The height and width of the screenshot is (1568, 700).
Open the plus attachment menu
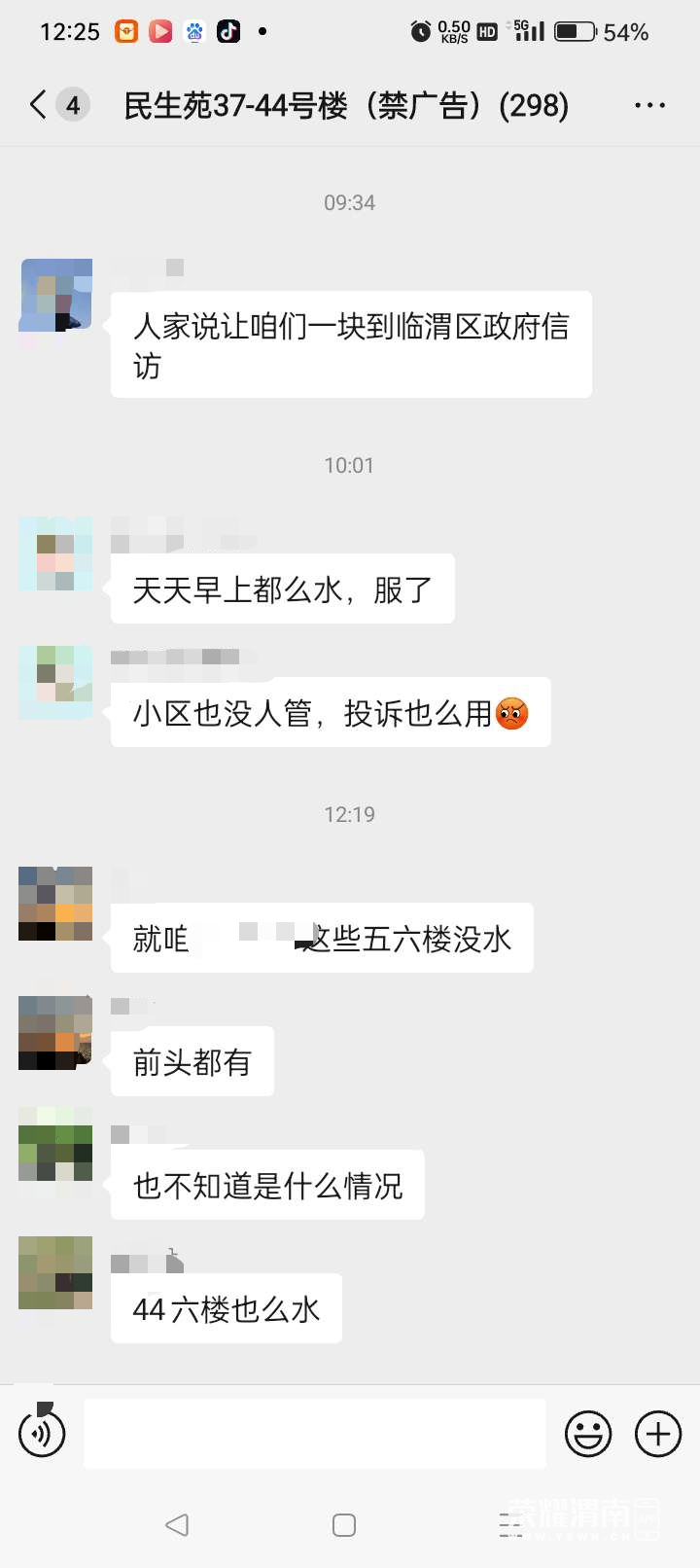[658, 1433]
